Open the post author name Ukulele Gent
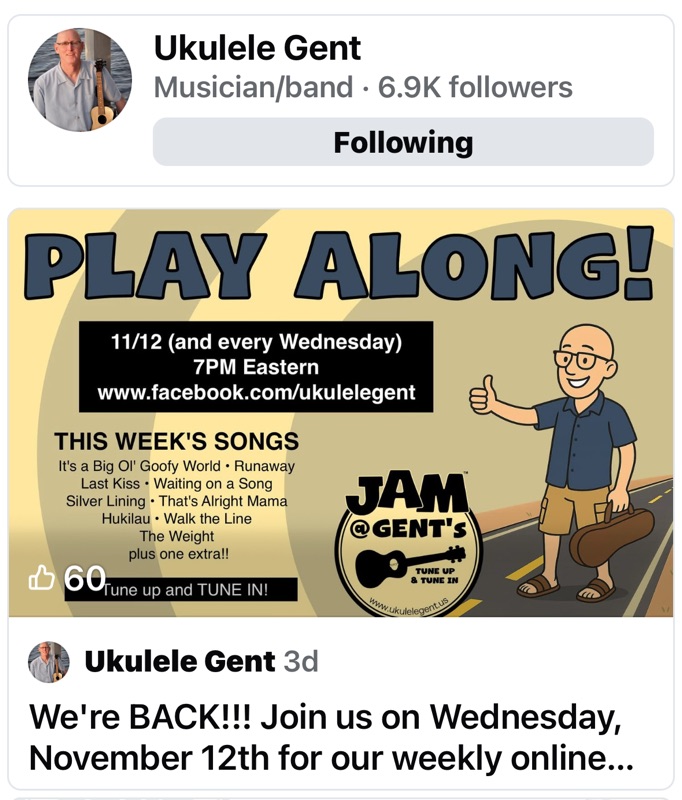This screenshot has height=800, width=682. 180,661
